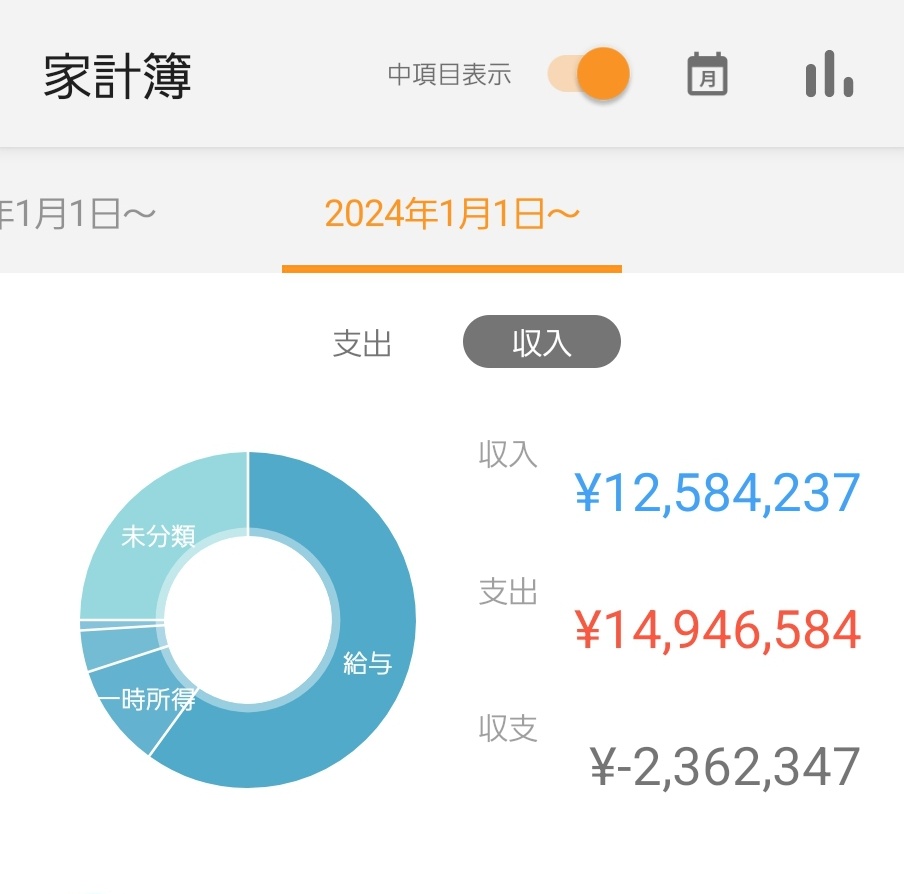This screenshot has height=894, width=904.
Task: Open the monthly calendar icon
Action: (x=707, y=75)
